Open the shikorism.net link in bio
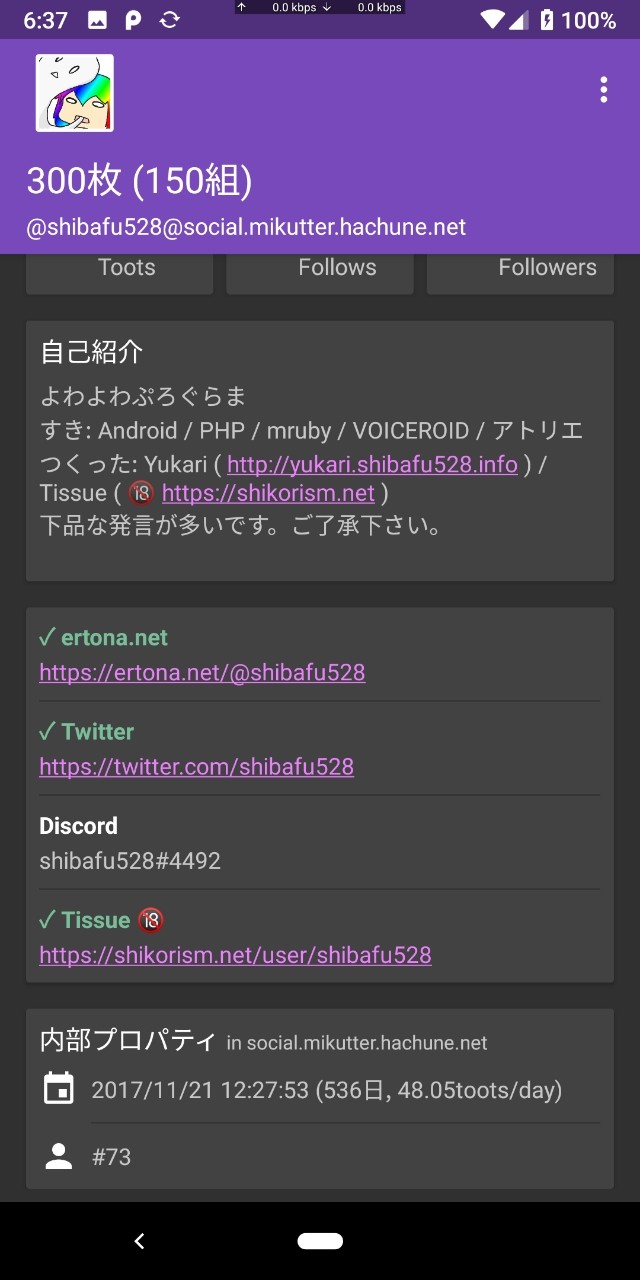 coord(268,493)
